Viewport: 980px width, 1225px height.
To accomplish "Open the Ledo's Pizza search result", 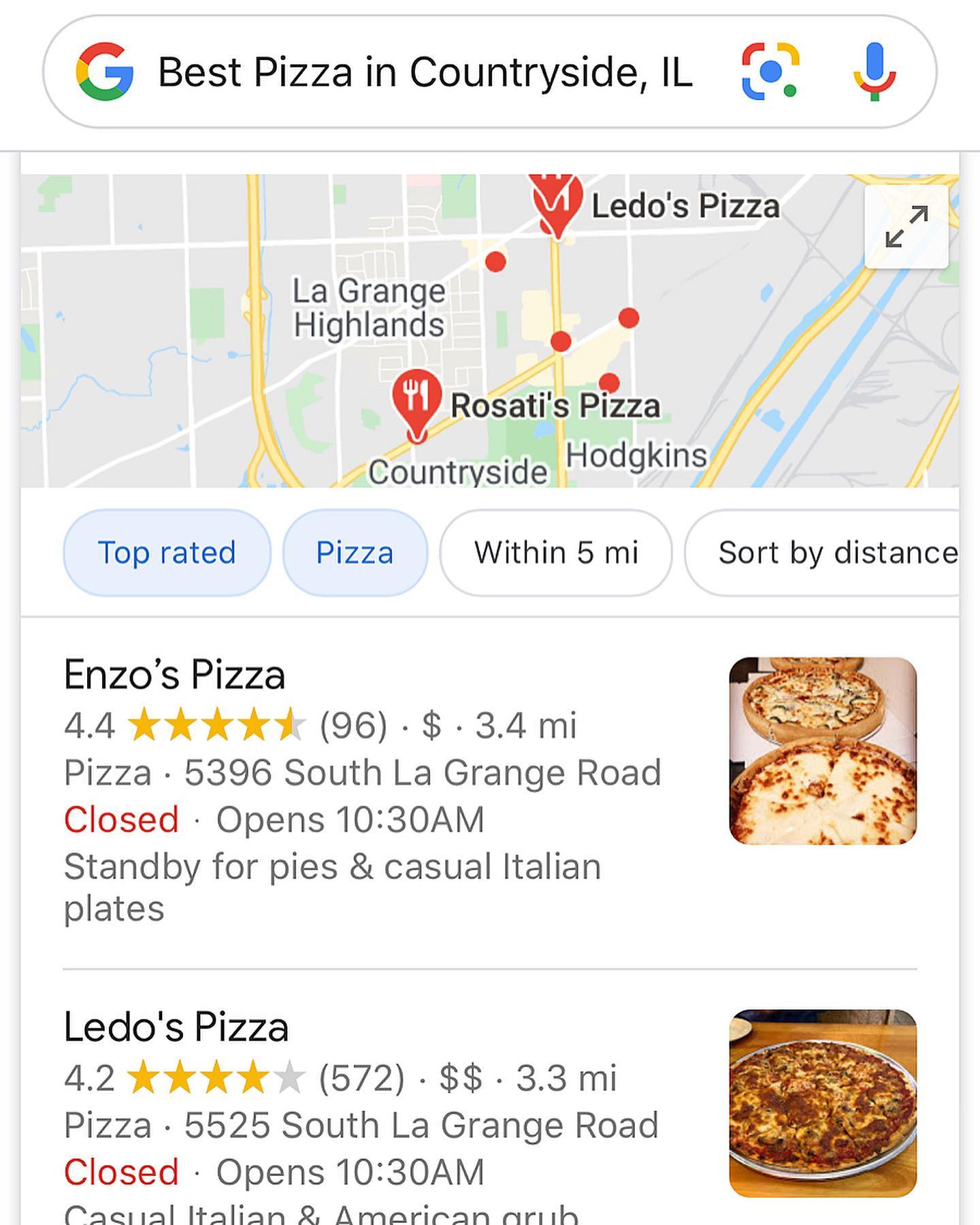I will 176,1027.
